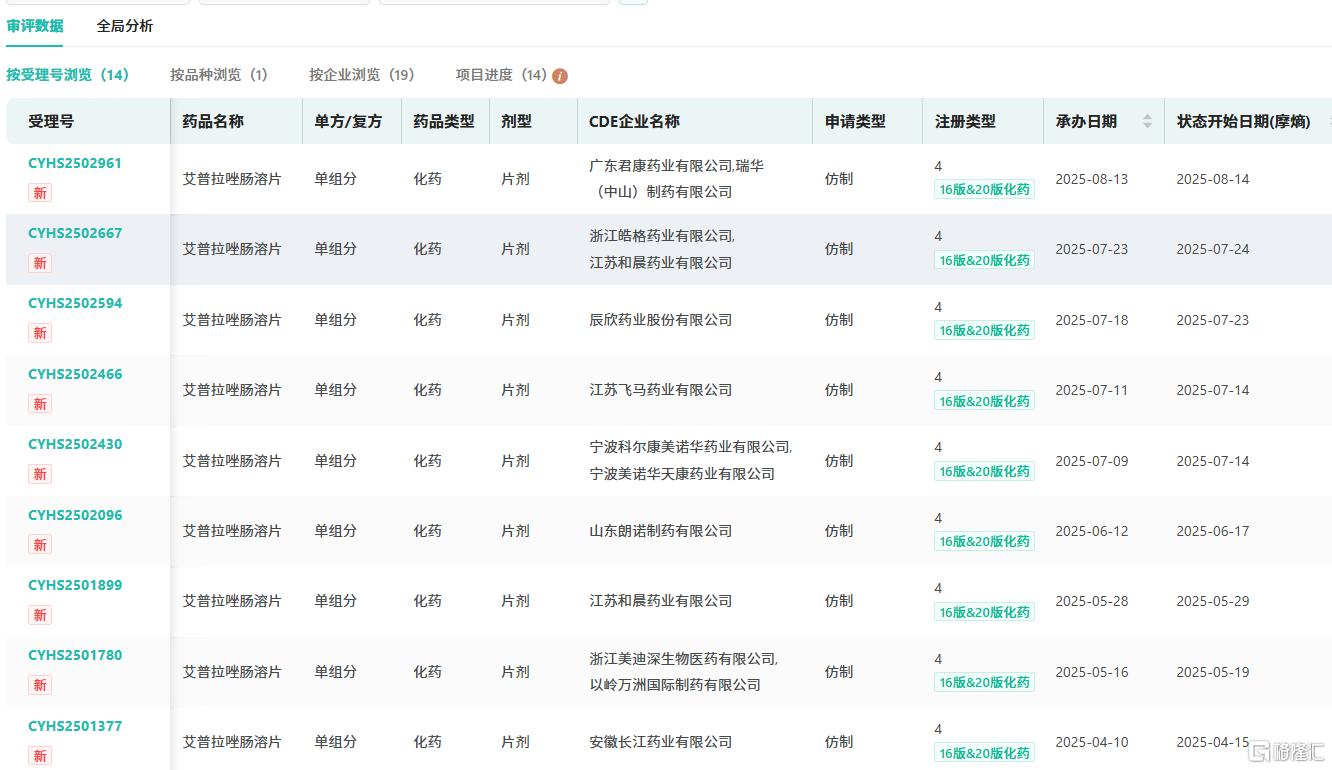Open acceptance number CYHS2501899
Screen dimensions: 1332x770
(x=75, y=585)
